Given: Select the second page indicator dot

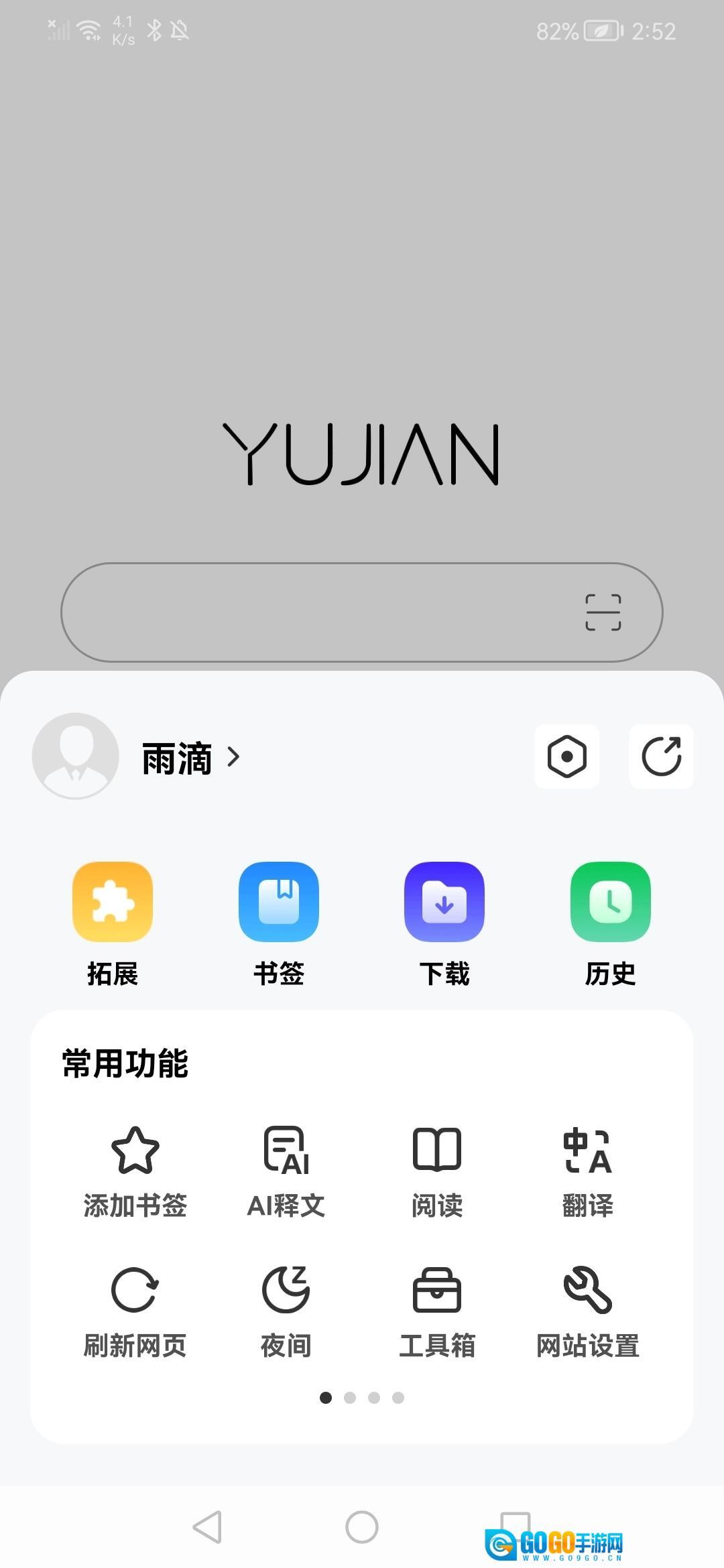Looking at the screenshot, I should pos(350,1397).
